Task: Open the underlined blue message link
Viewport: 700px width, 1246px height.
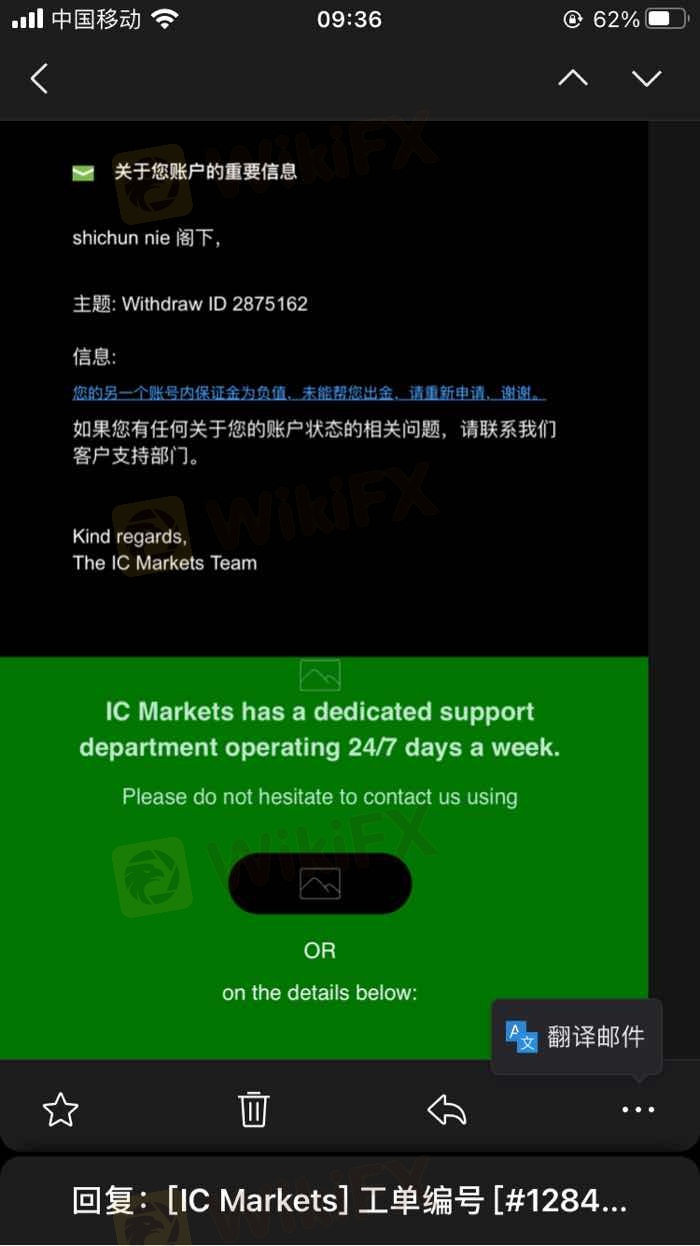Action: click(x=309, y=393)
